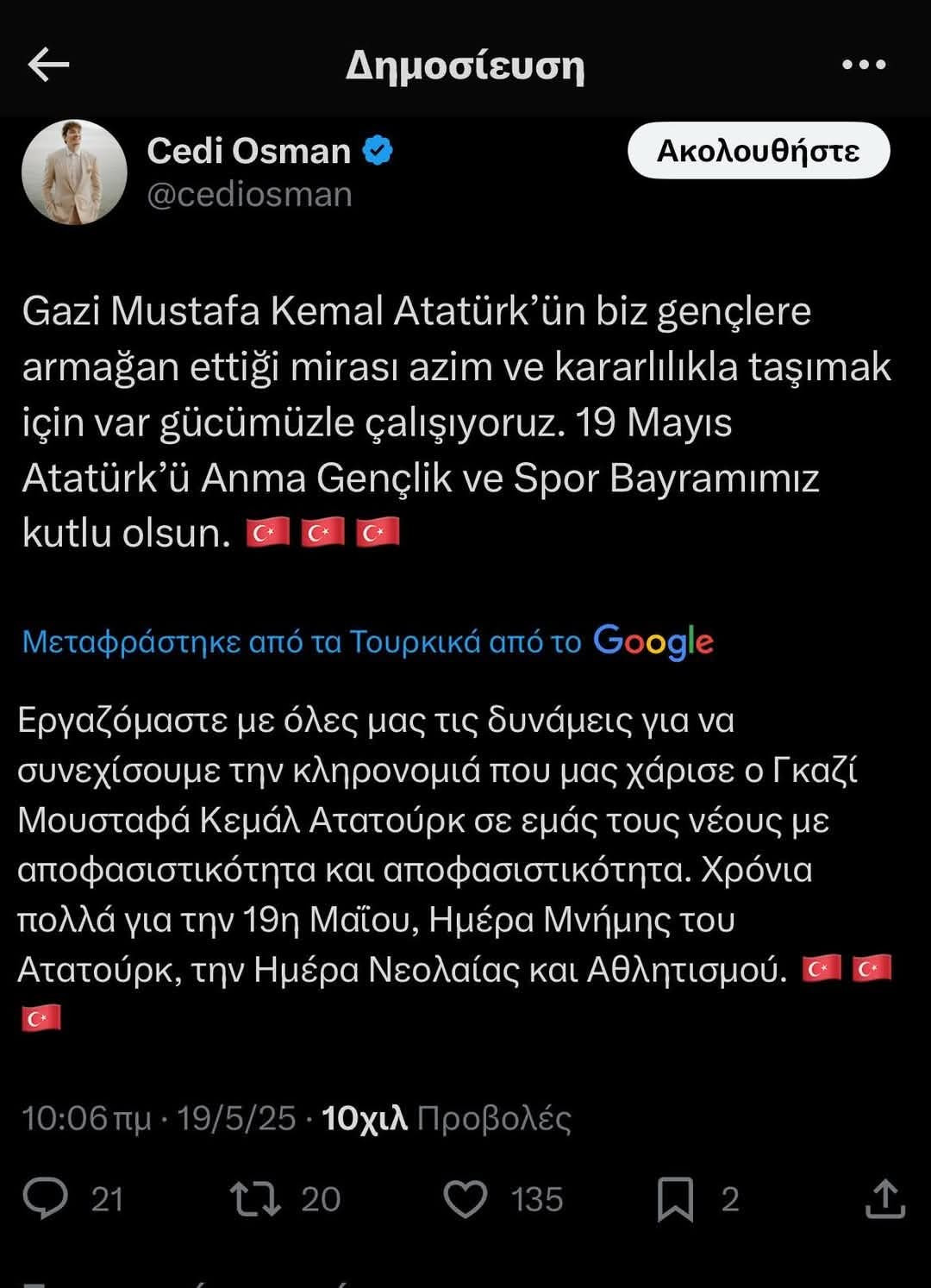931x1288 pixels.
Task: Open the three-dot overflow menu
Action: (x=863, y=65)
